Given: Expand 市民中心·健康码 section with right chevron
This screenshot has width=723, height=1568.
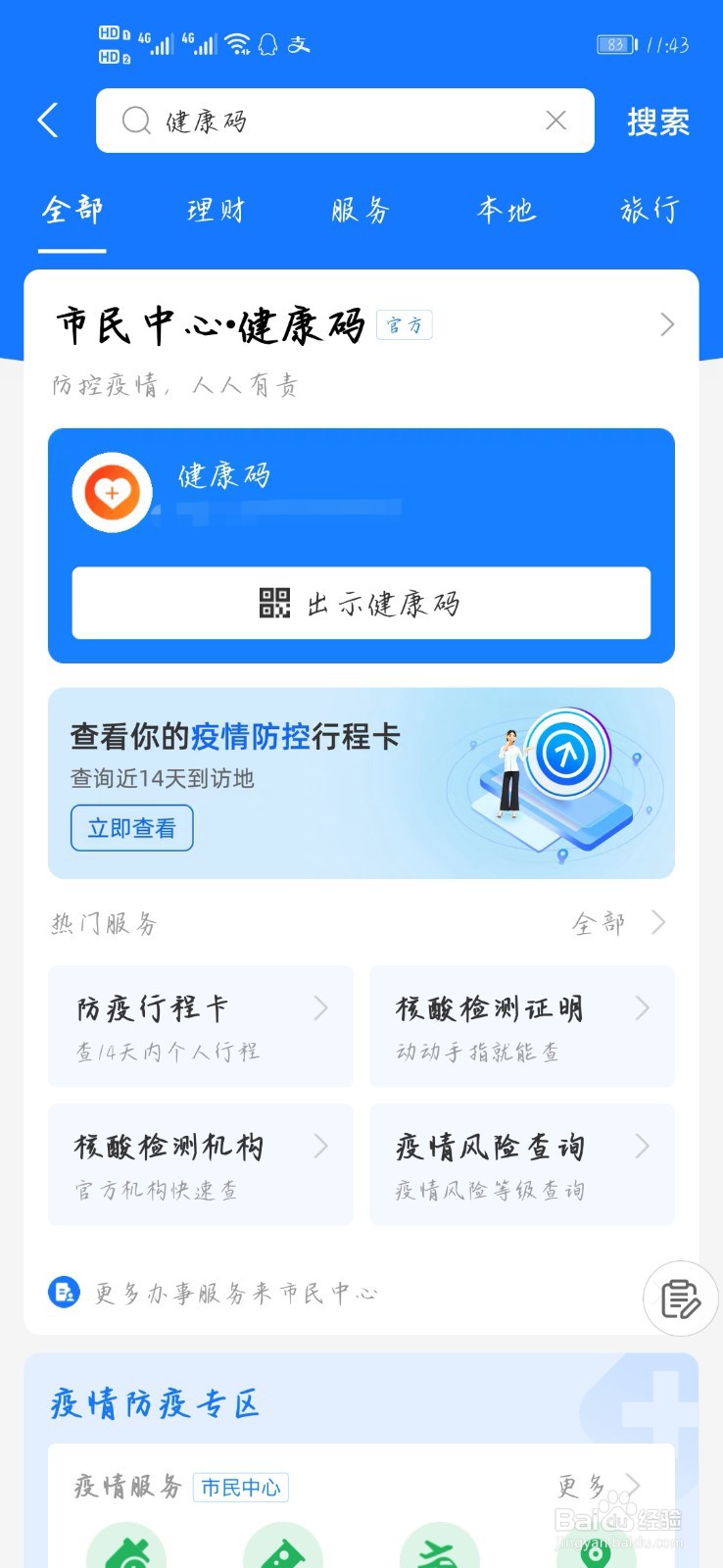Looking at the screenshot, I should click(667, 324).
